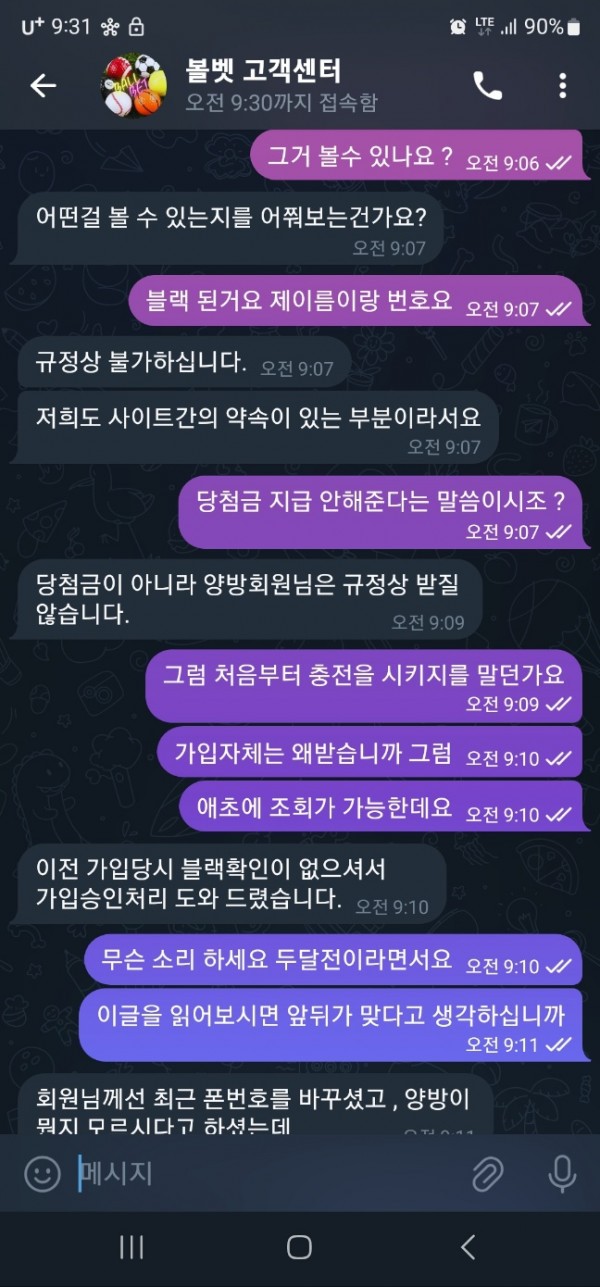Go to the system home screen

coord(299,1246)
